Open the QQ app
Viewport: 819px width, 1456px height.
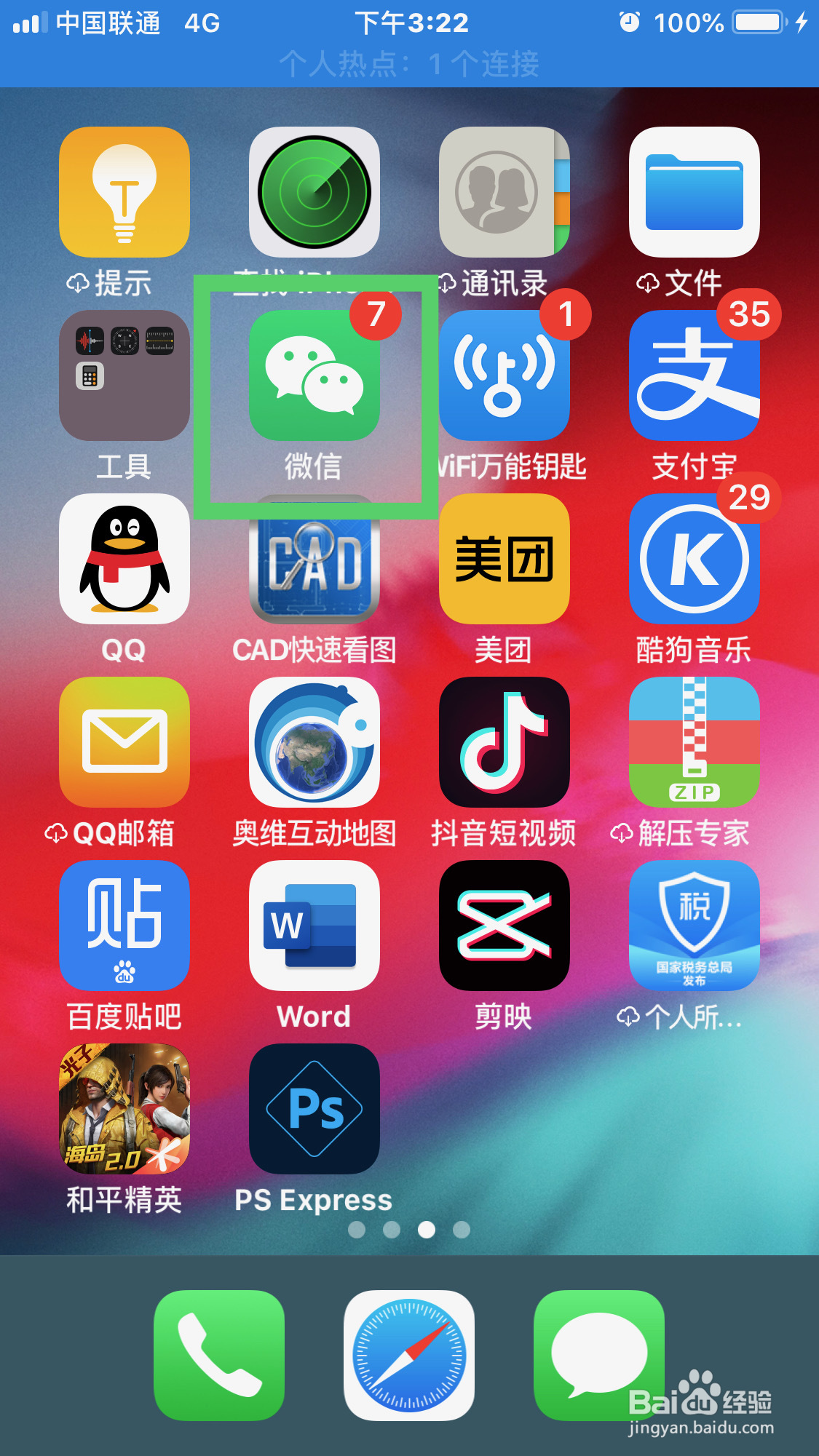click(124, 560)
